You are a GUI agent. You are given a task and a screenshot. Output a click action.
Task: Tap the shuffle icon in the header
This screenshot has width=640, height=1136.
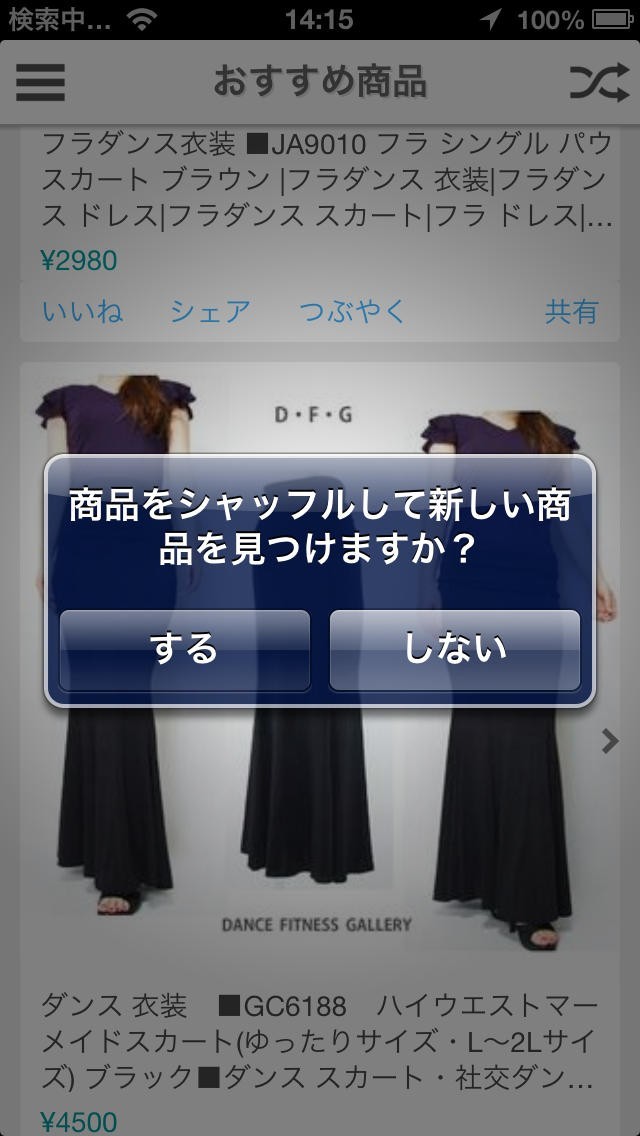click(x=599, y=82)
